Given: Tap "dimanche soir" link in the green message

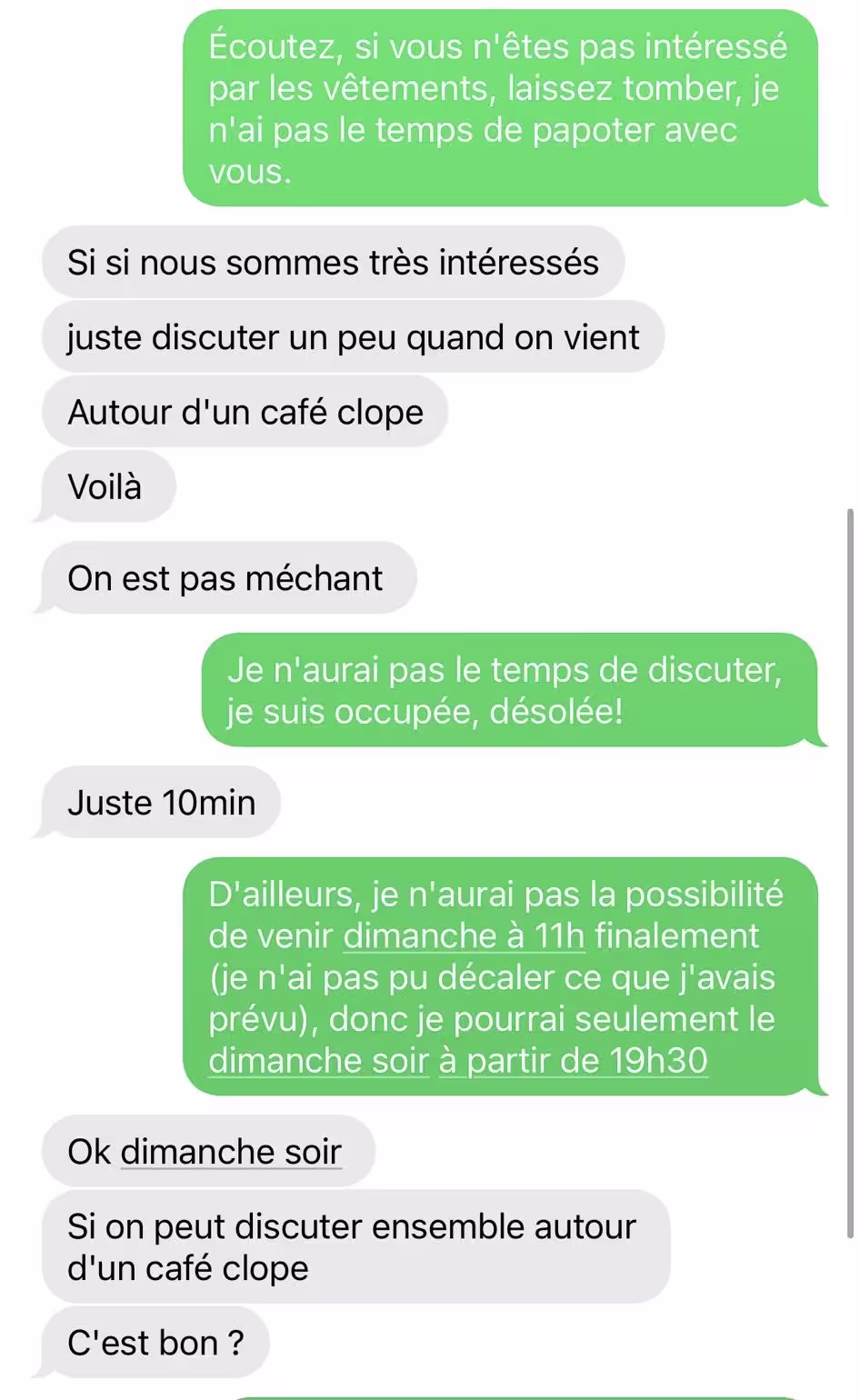Looking at the screenshot, I should click(318, 1061).
